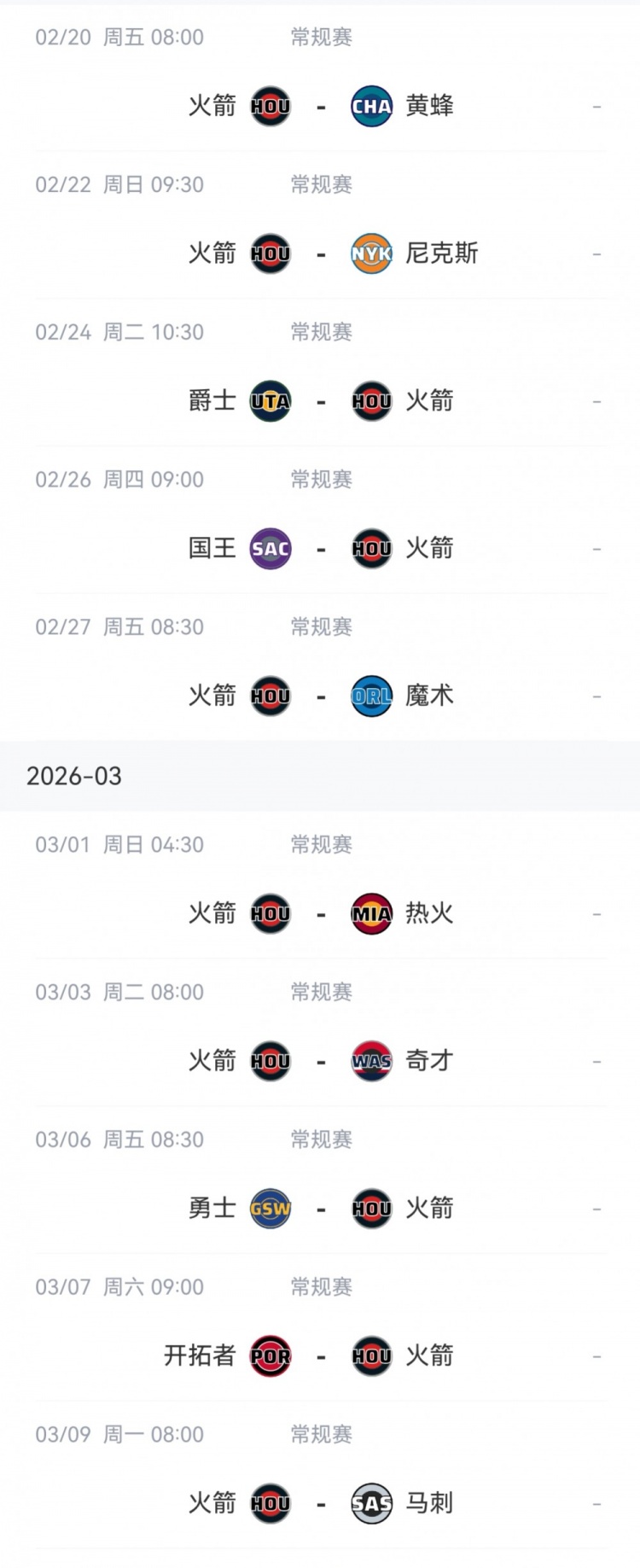This screenshot has height=1568, width=640.
Task: Open the Jazz vs Rockets game on 02/24
Action: click(320, 401)
